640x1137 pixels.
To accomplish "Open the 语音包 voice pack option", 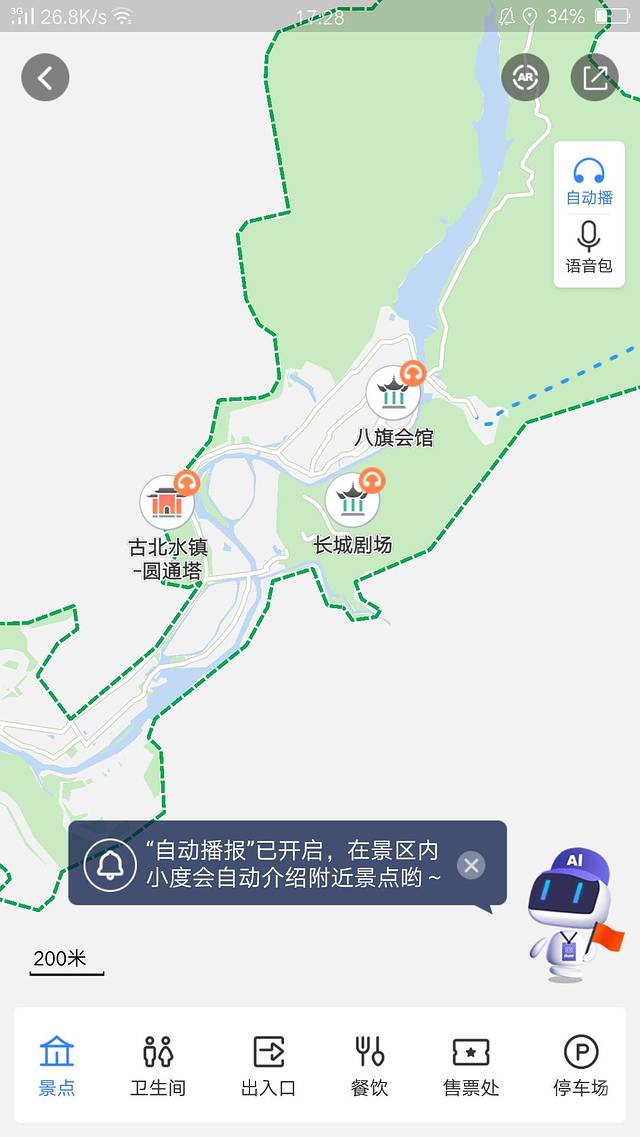I will point(589,248).
